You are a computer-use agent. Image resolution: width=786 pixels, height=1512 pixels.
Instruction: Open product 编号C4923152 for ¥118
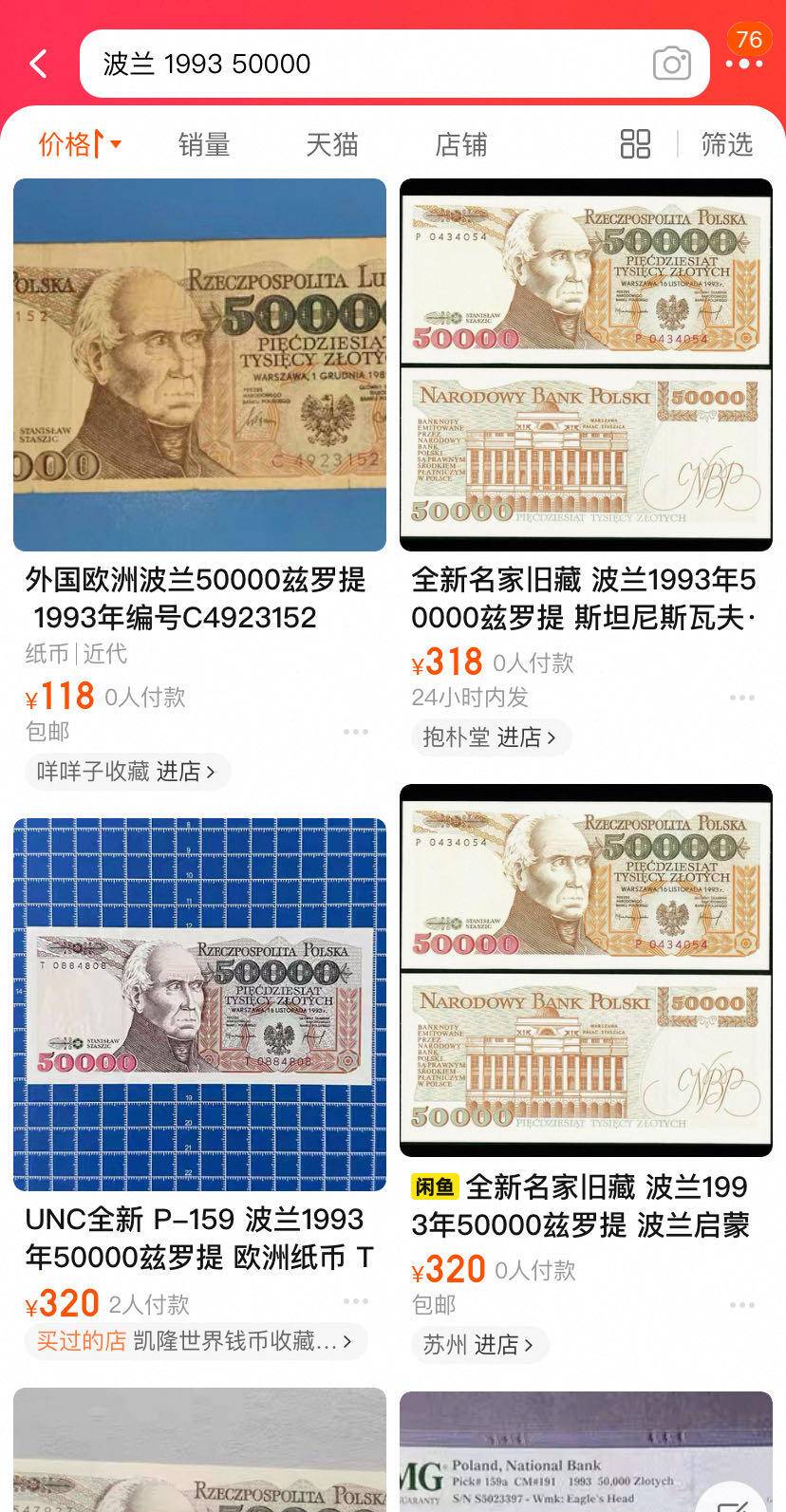199,365
